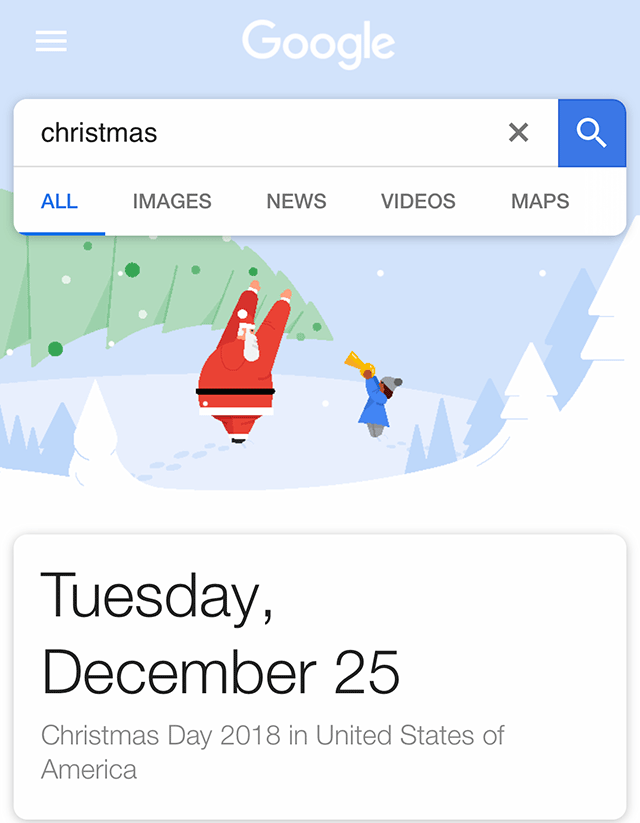The width and height of the screenshot is (640, 823).
Task: Select the All results tab
Action: pyautogui.click(x=59, y=201)
